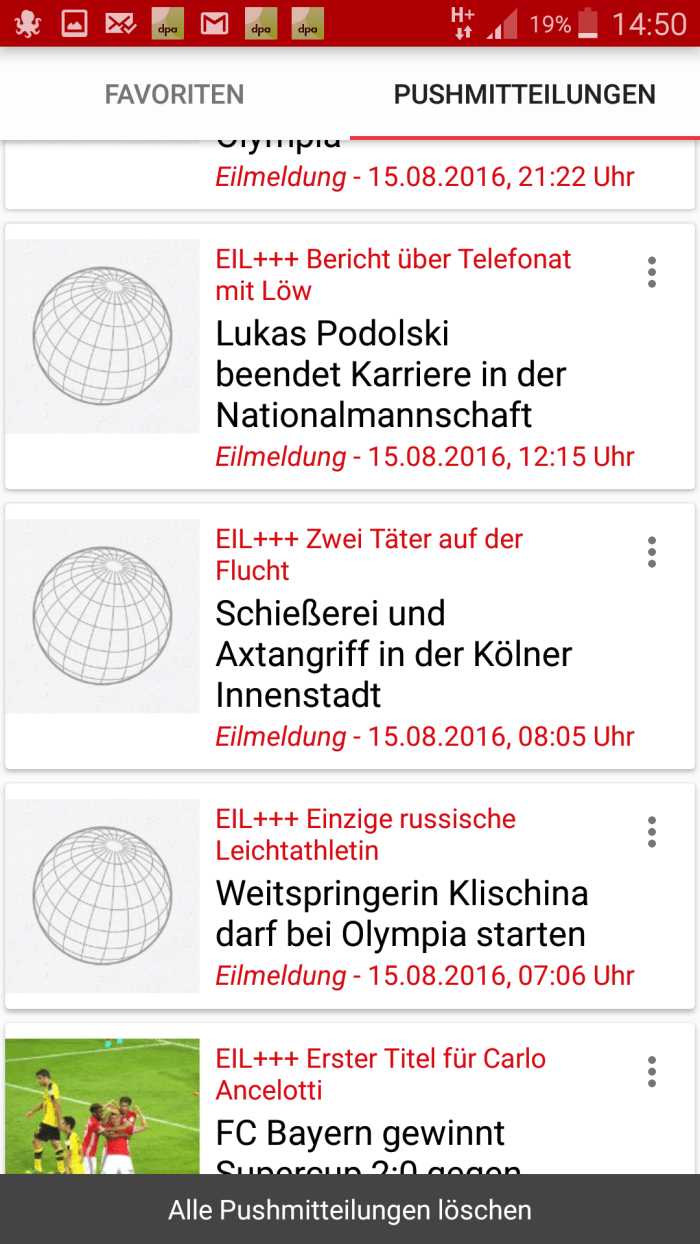Open the Lukas Podolski Nationalmannschaft article
The image size is (700, 1244).
click(x=390, y=374)
